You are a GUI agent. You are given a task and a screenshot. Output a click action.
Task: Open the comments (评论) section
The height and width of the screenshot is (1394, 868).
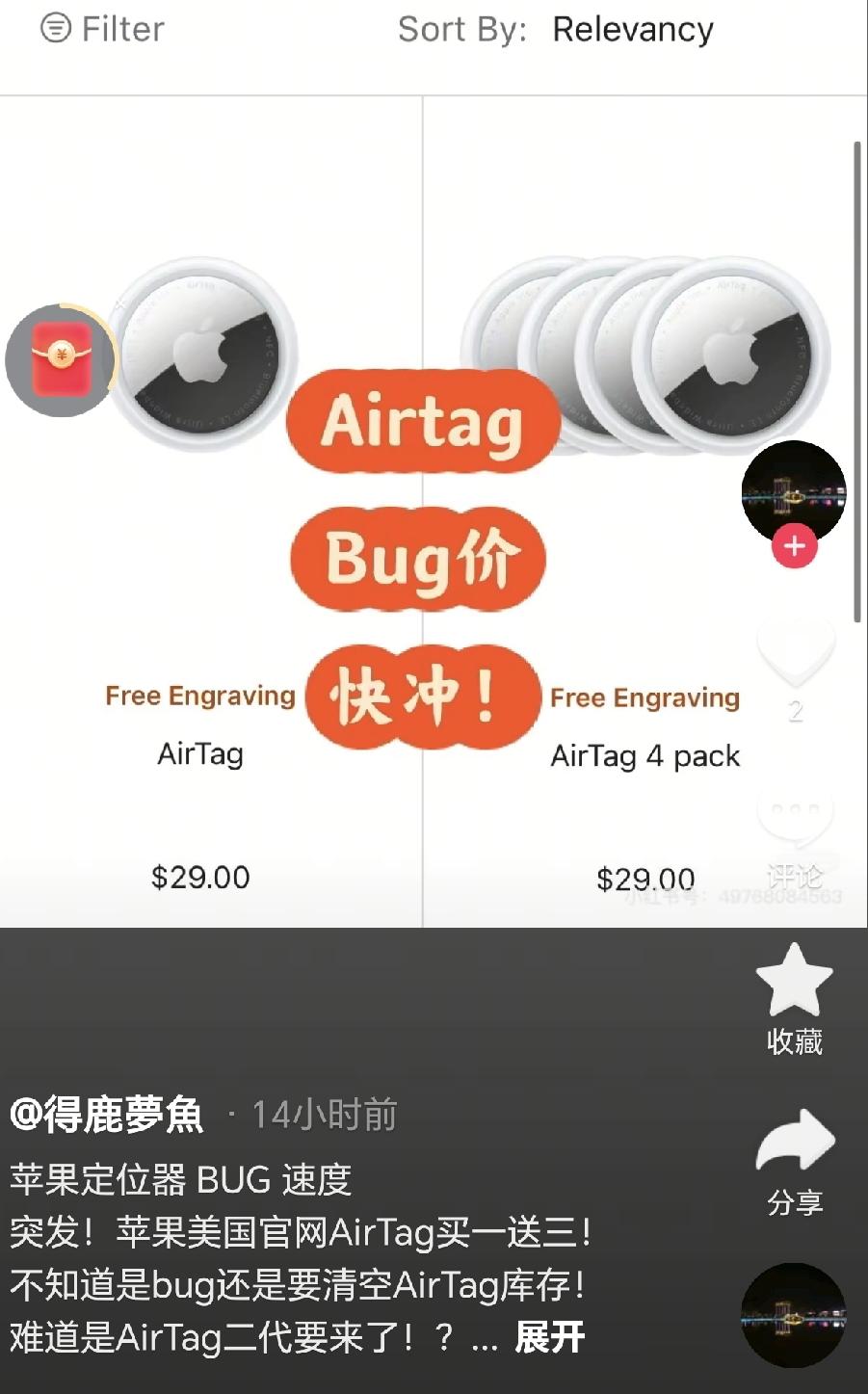[795, 821]
